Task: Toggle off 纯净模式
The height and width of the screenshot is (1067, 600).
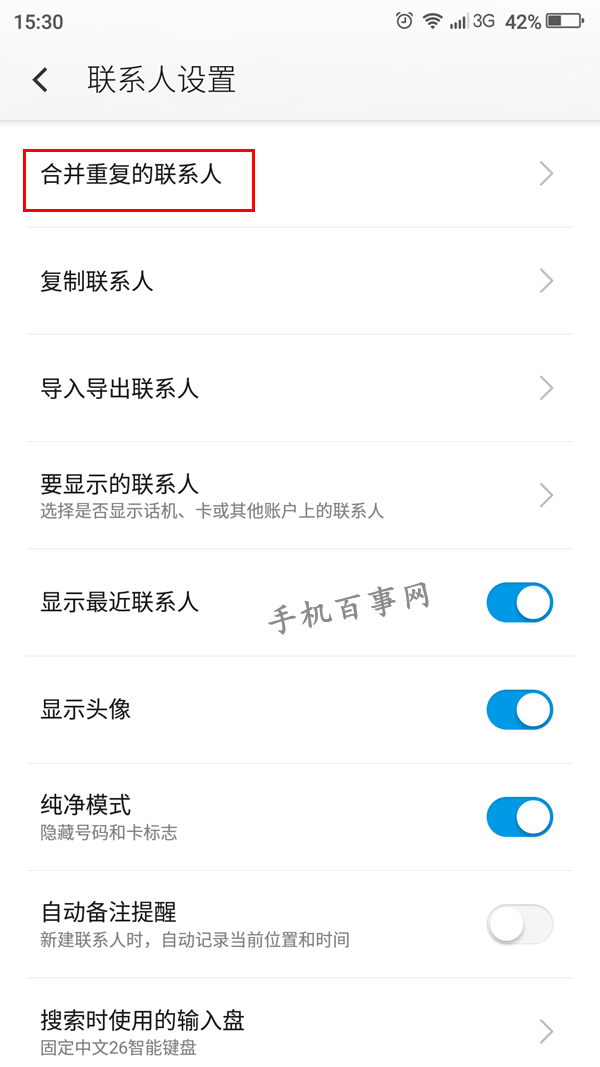Action: coord(519,817)
